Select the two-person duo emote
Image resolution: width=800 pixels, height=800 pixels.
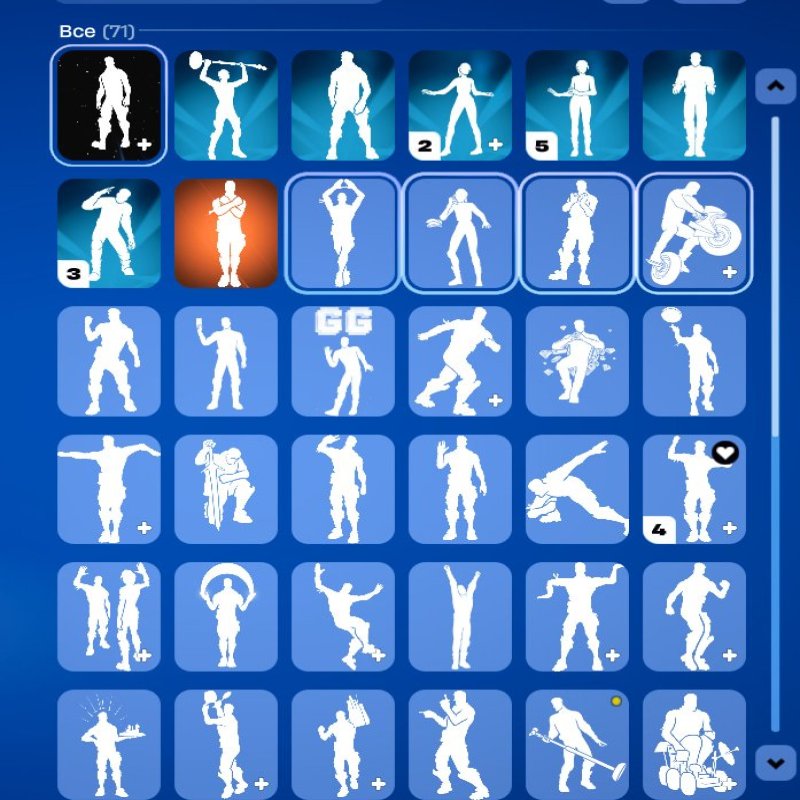point(108,616)
